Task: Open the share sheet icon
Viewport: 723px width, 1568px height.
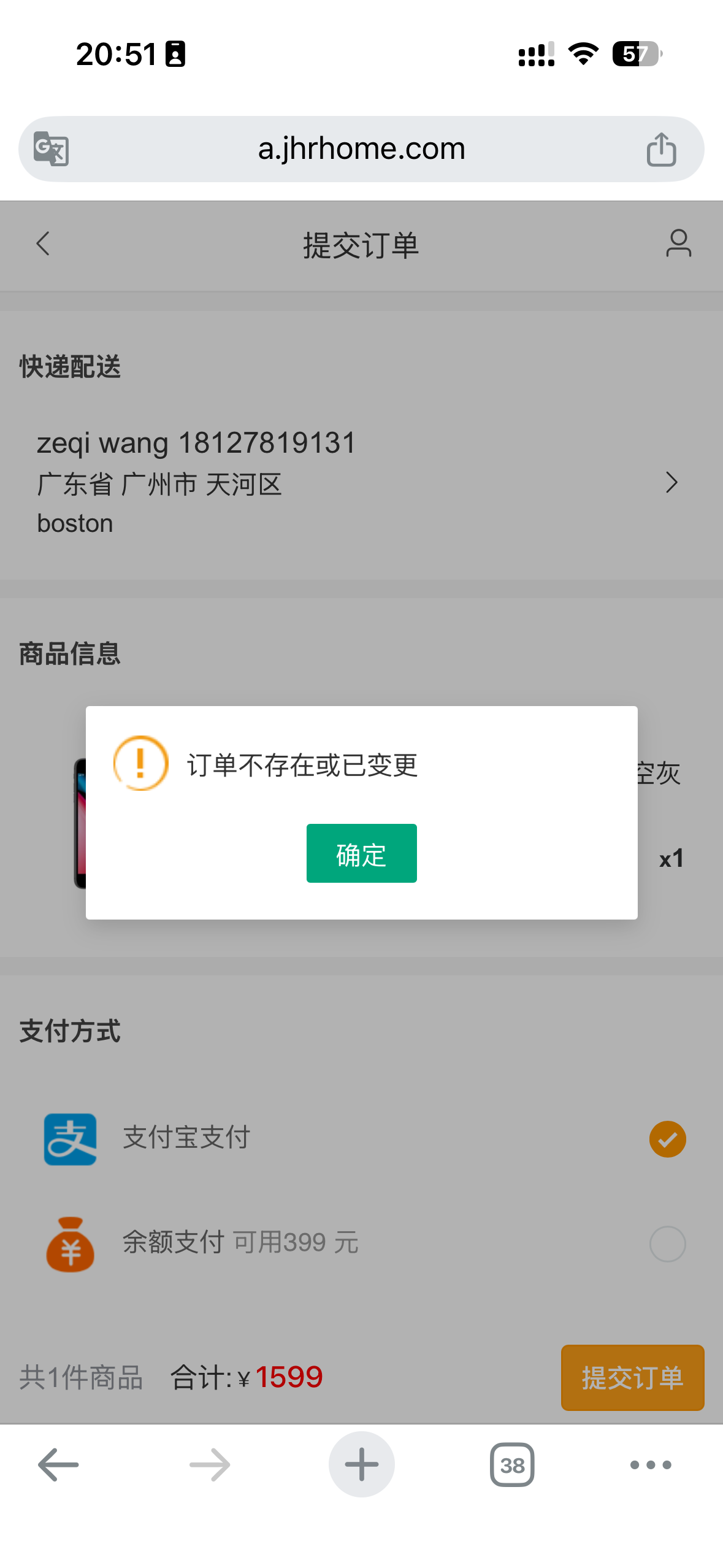Action: (x=662, y=148)
